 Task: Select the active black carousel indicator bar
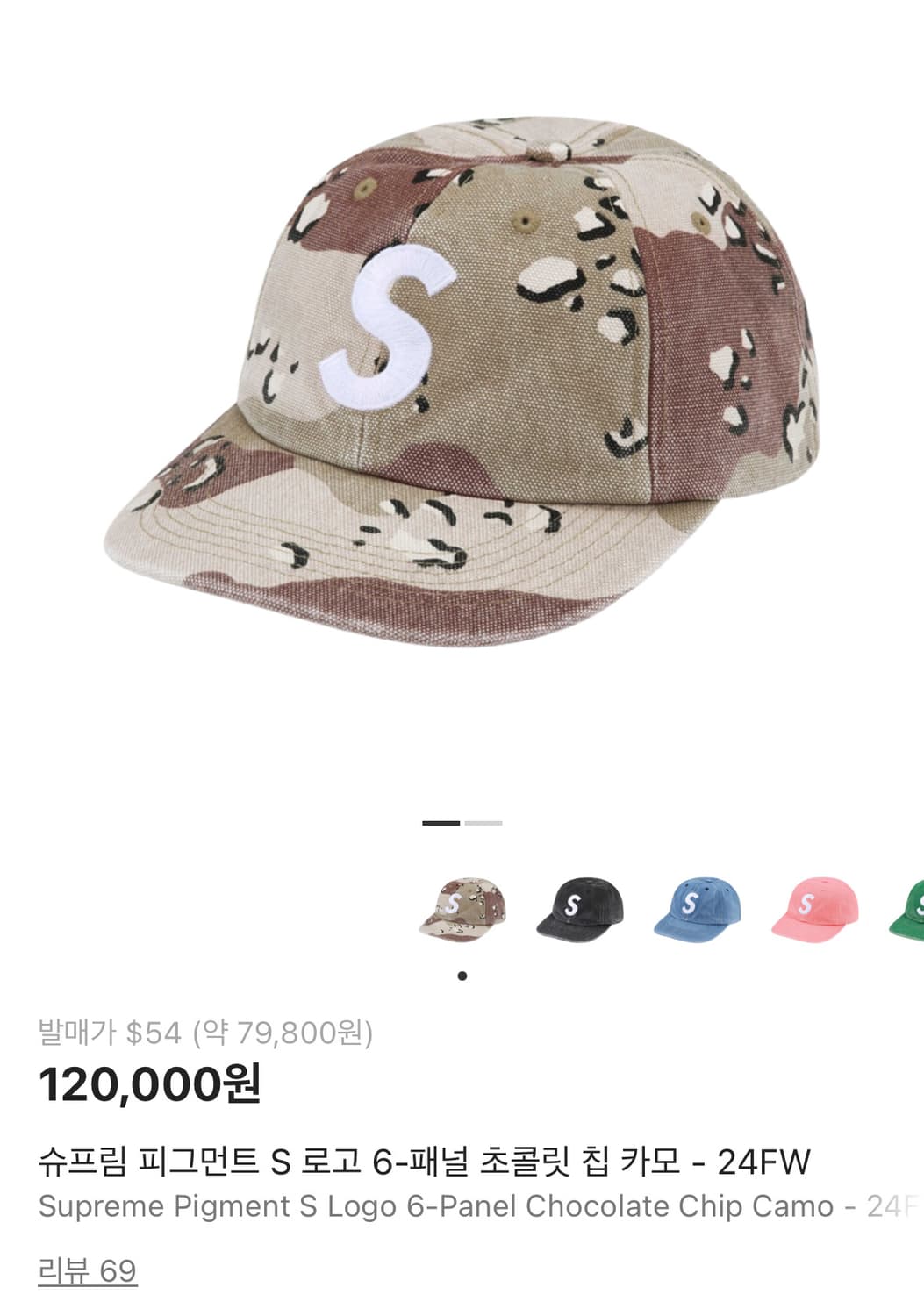(x=440, y=825)
